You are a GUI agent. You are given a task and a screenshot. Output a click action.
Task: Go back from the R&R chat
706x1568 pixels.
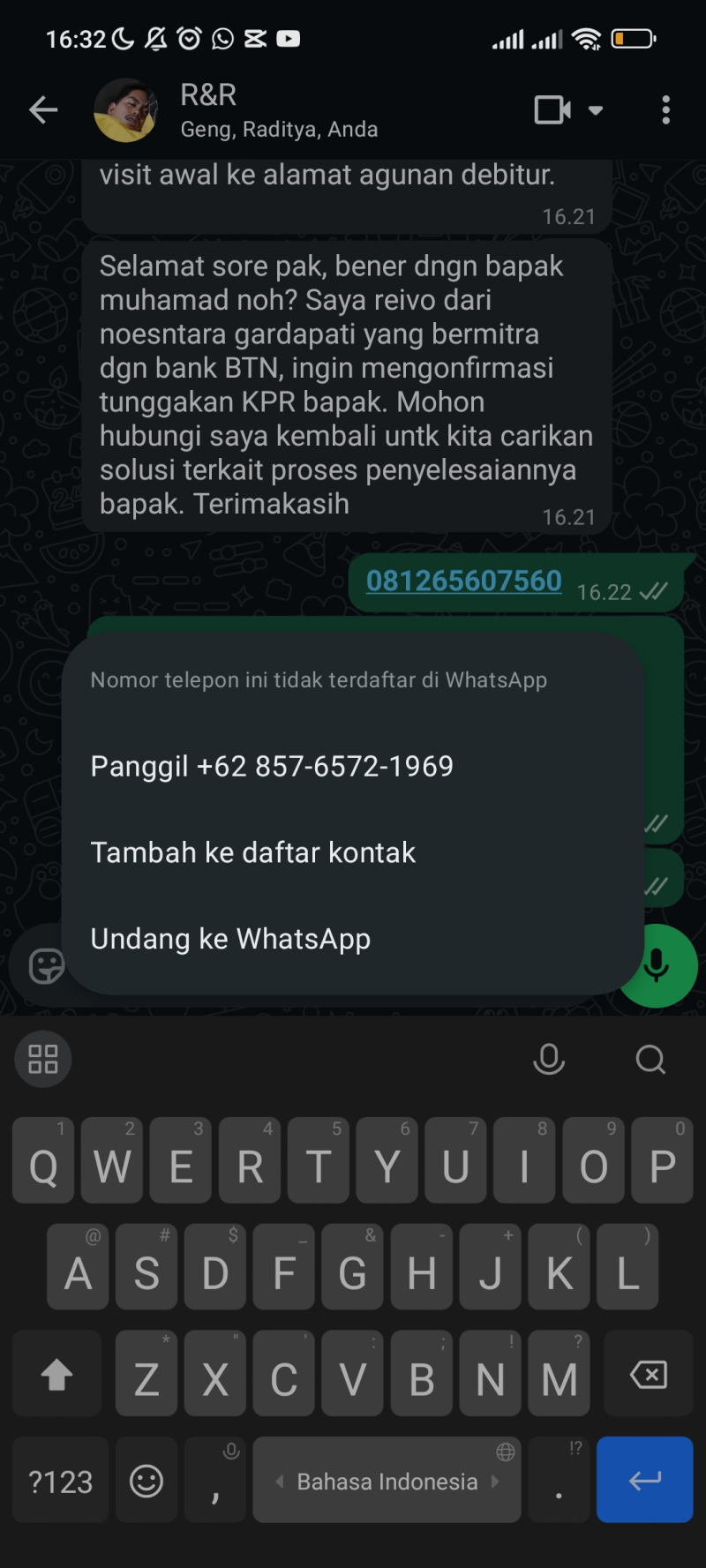(x=42, y=110)
